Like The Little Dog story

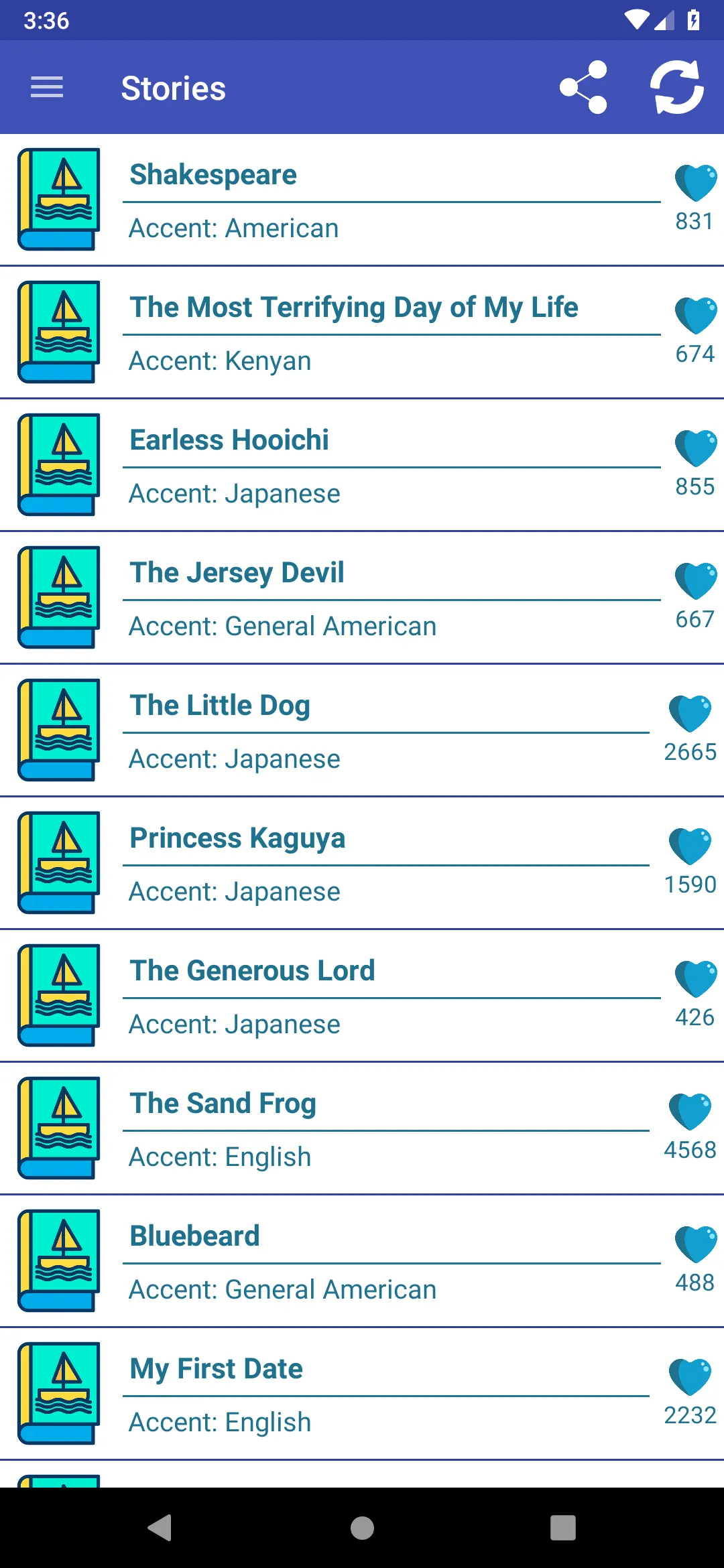pyautogui.click(x=690, y=714)
